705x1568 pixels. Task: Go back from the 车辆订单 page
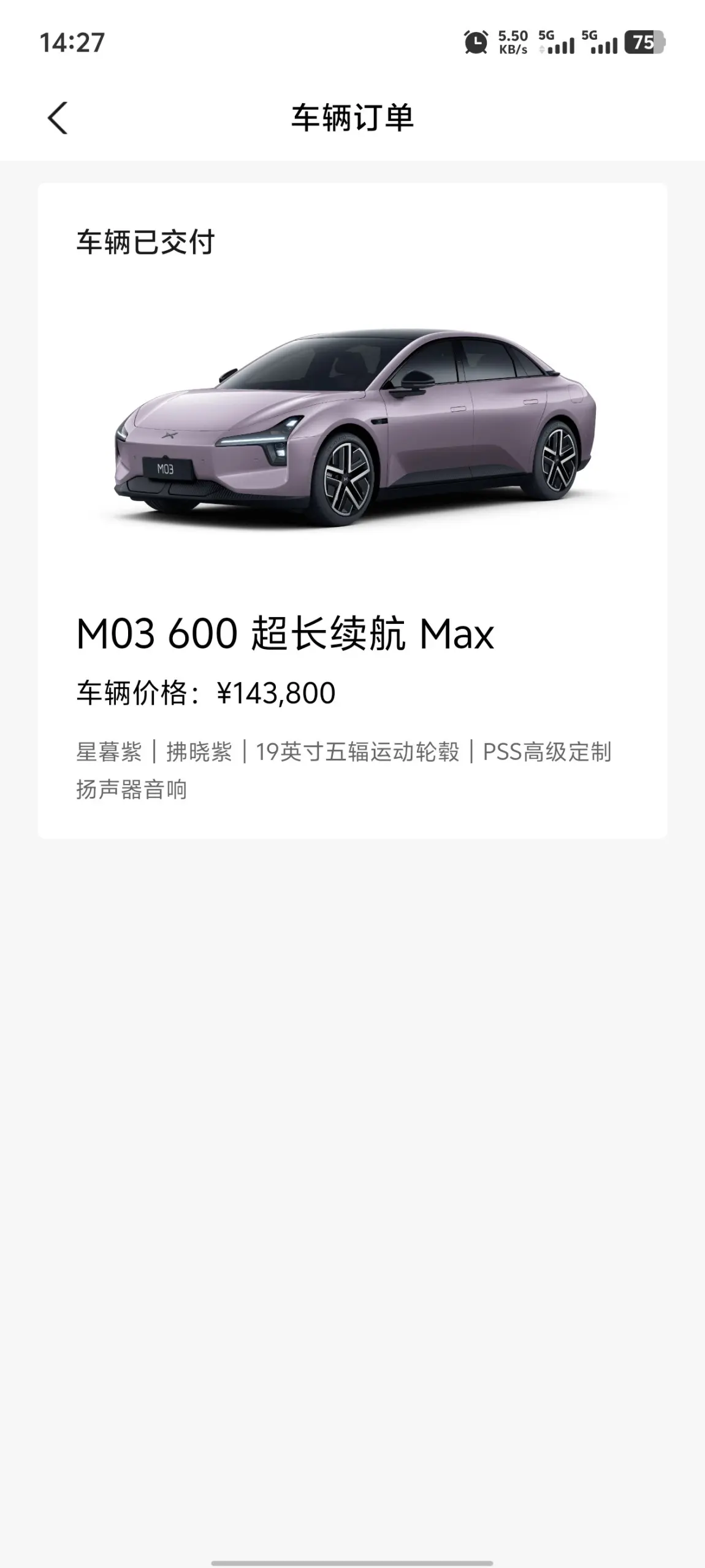58,118
